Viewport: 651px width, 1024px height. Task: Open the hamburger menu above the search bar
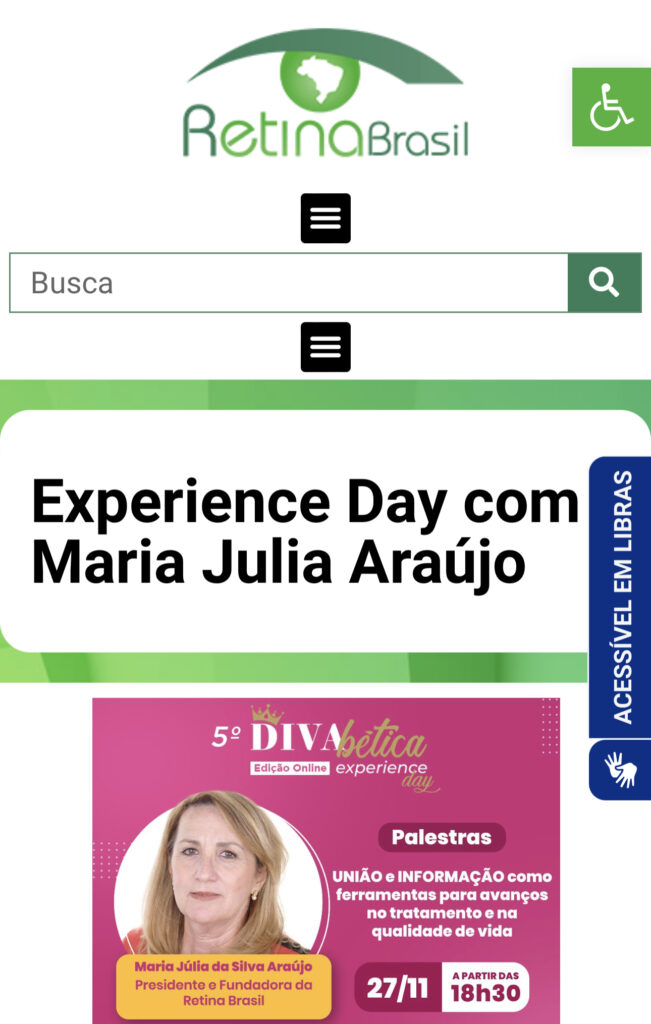(x=325, y=218)
